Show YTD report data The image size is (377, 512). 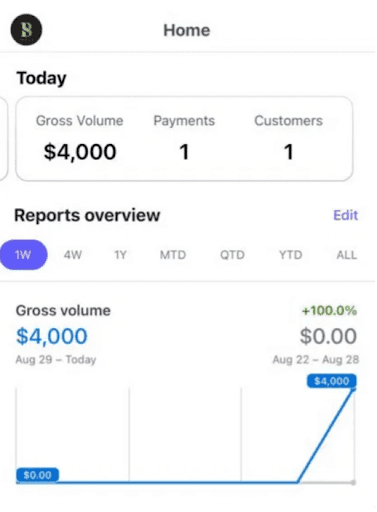coord(291,255)
